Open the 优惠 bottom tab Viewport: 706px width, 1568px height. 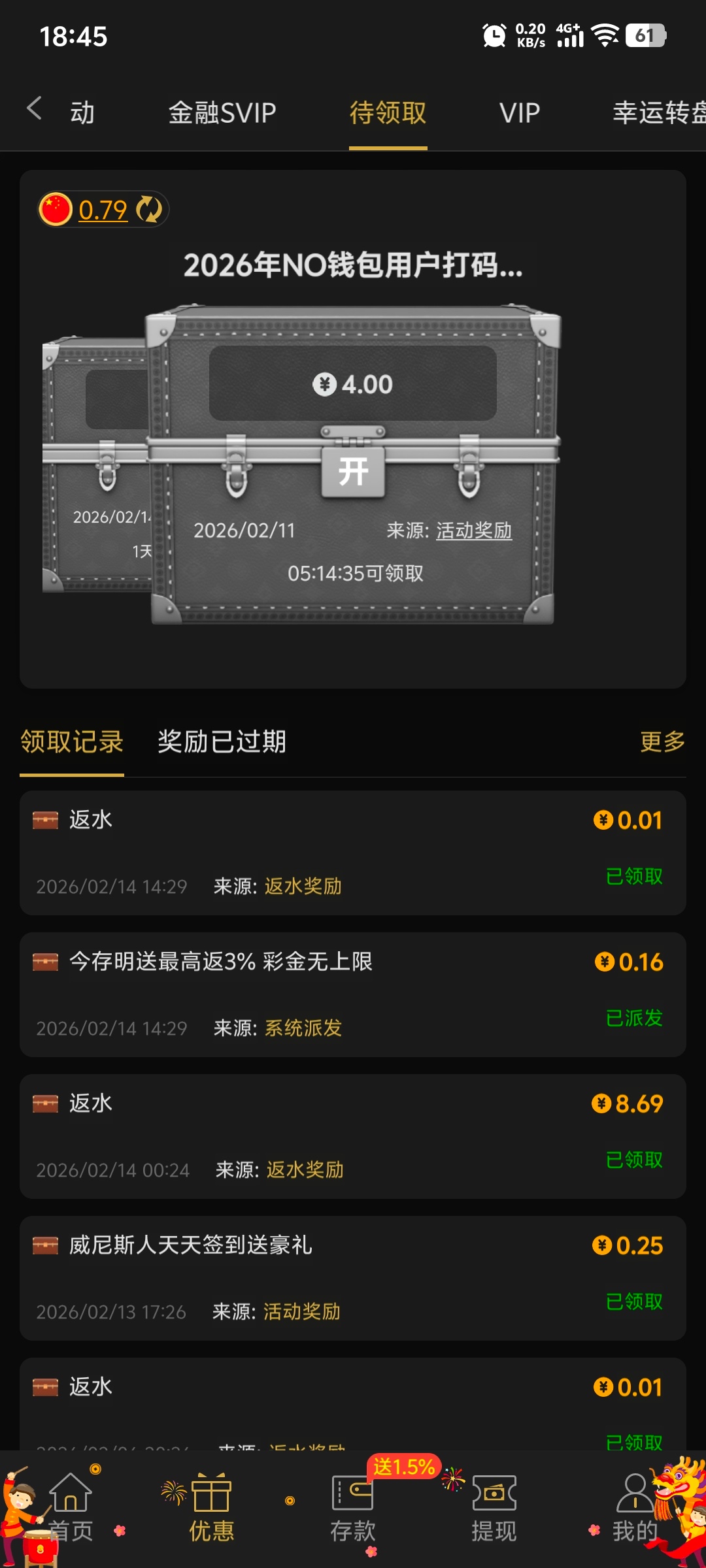pos(211,1510)
